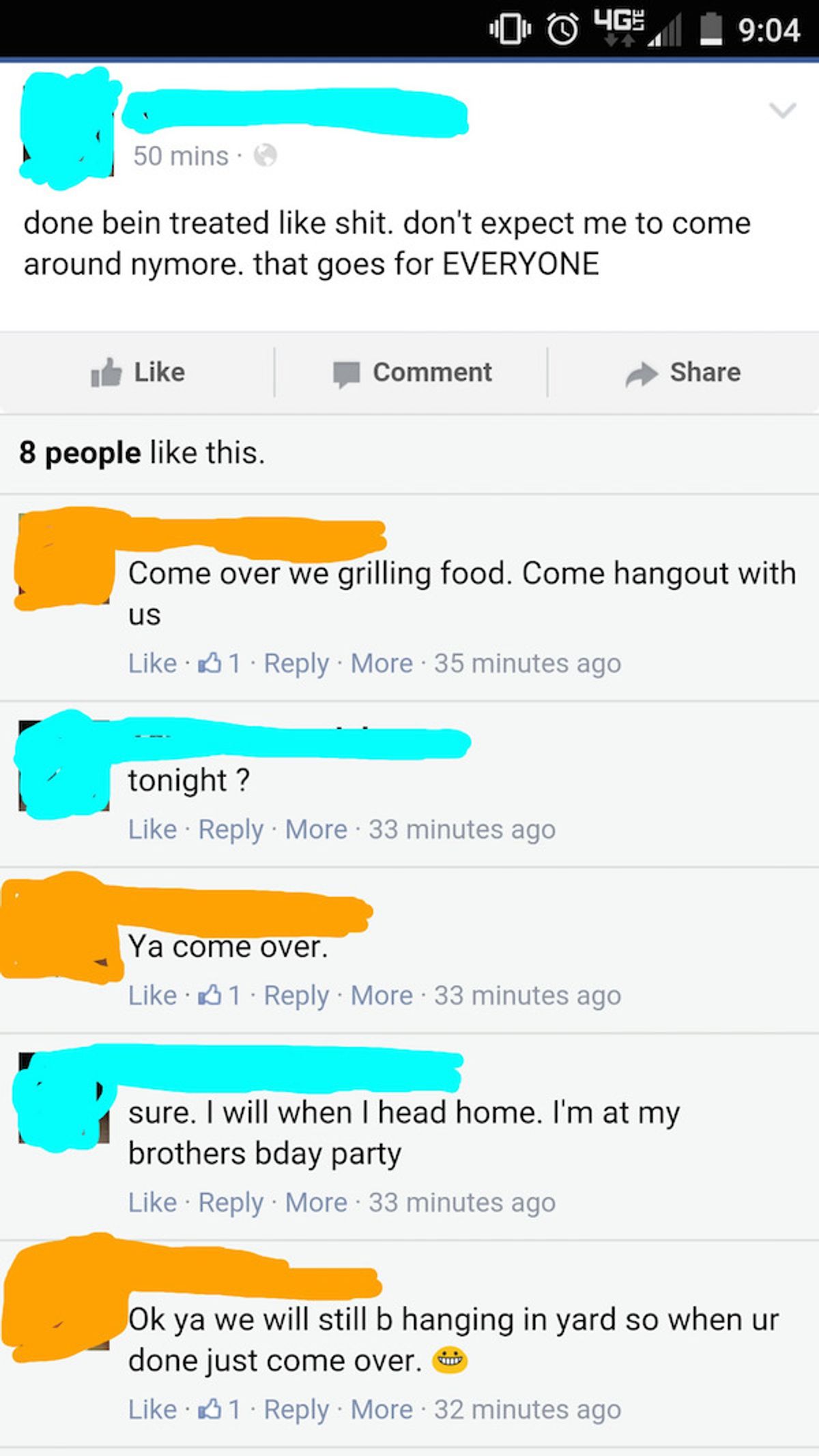Open More on the 32 minutes ago comment

click(382, 1410)
